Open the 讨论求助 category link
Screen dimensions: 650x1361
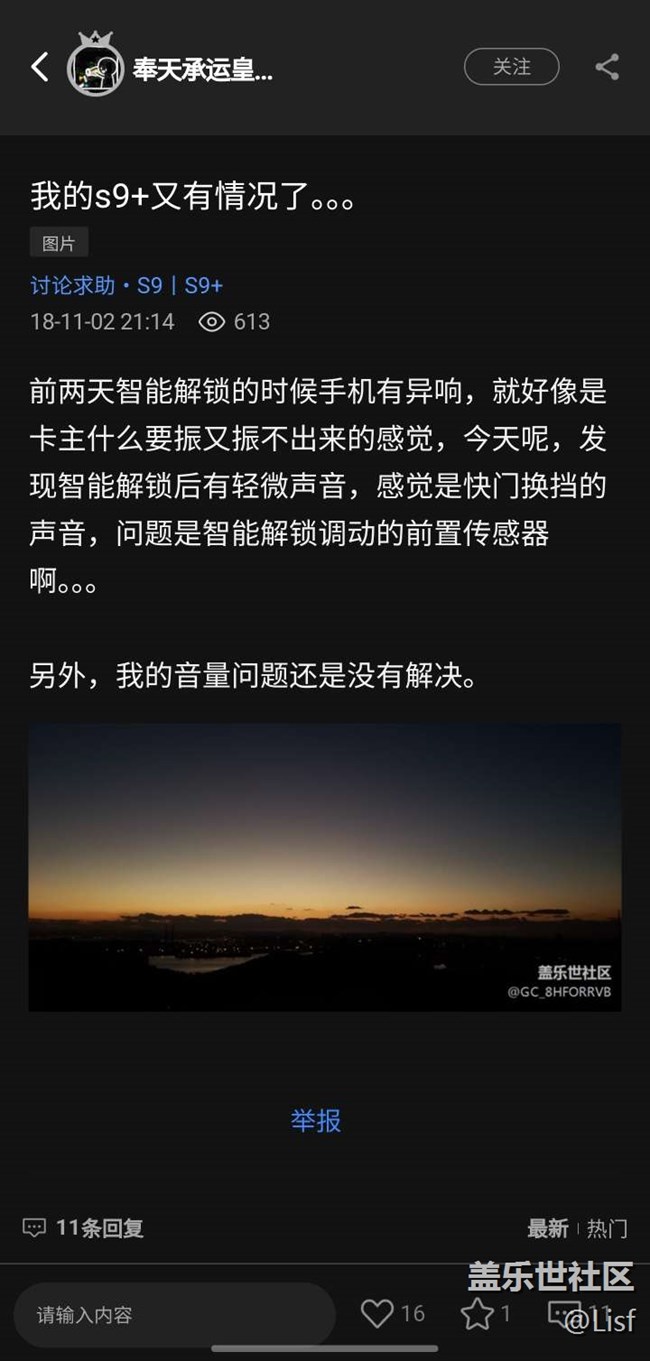[x=72, y=285]
